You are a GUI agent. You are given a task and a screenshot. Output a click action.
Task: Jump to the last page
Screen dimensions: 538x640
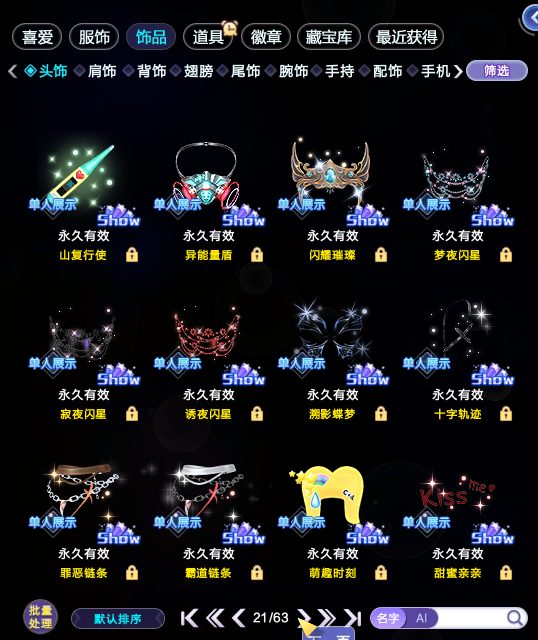click(353, 618)
